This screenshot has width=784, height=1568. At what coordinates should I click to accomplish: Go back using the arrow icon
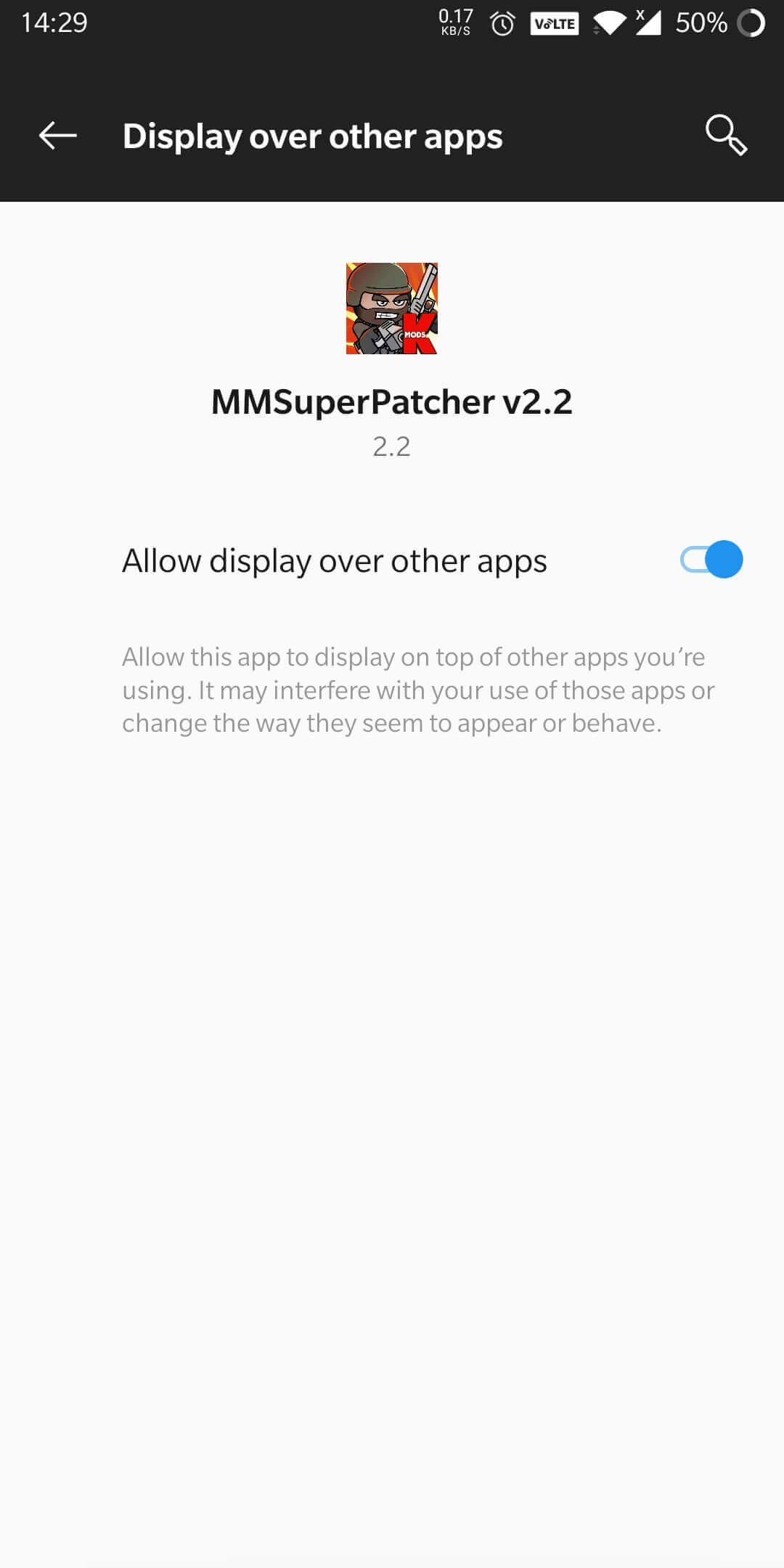58,136
